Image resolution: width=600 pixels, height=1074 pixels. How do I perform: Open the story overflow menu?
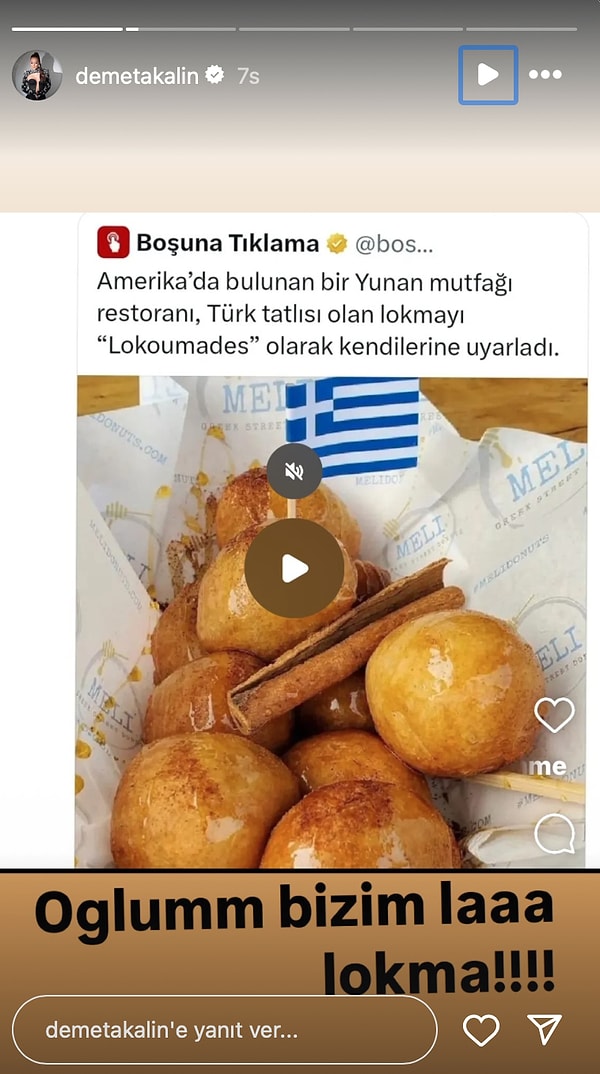545,75
